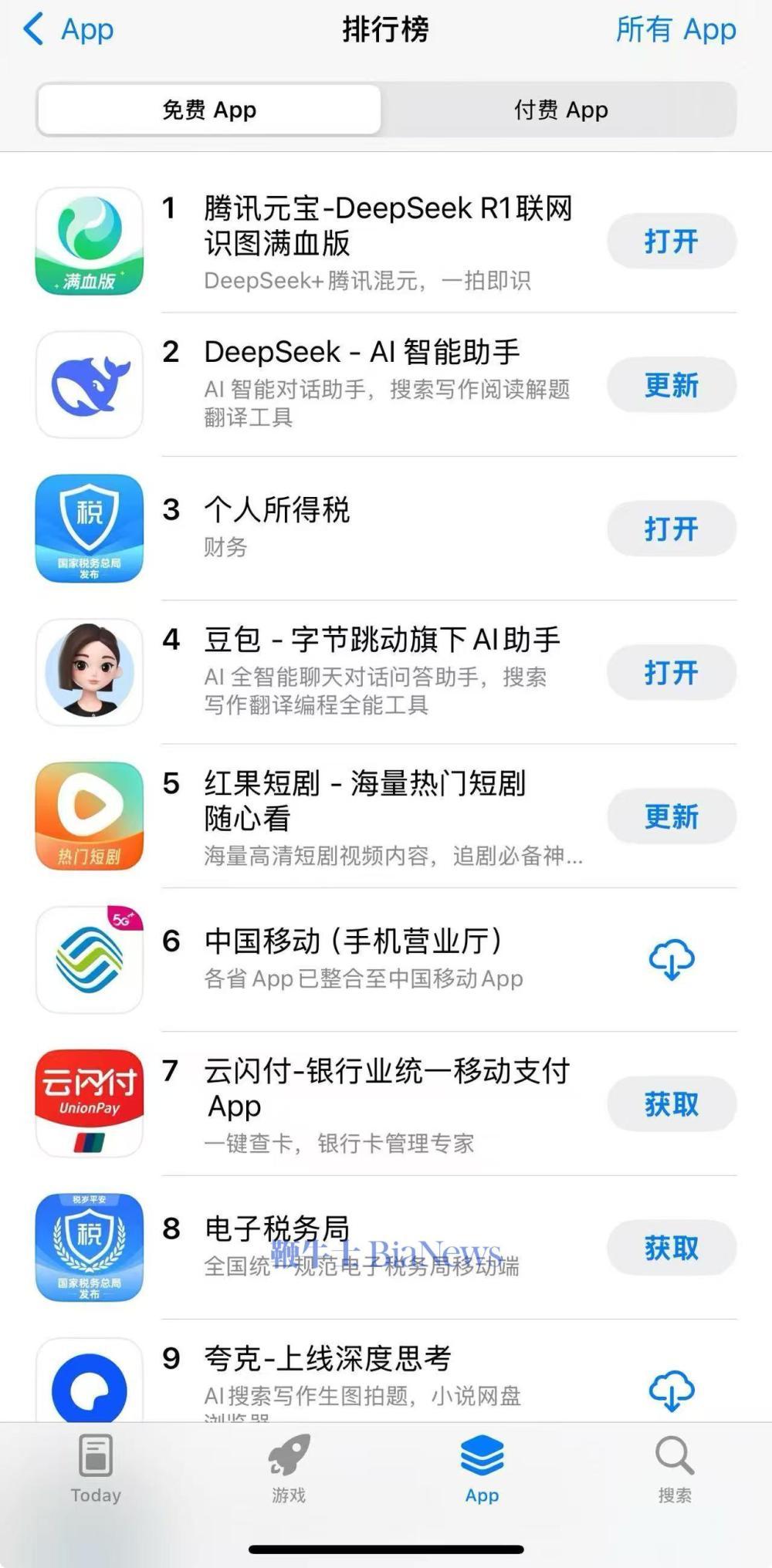Screen dimensions: 772x1568
Task: Go back to the App page
Action: pyautogui.click(x=68, y=30)
